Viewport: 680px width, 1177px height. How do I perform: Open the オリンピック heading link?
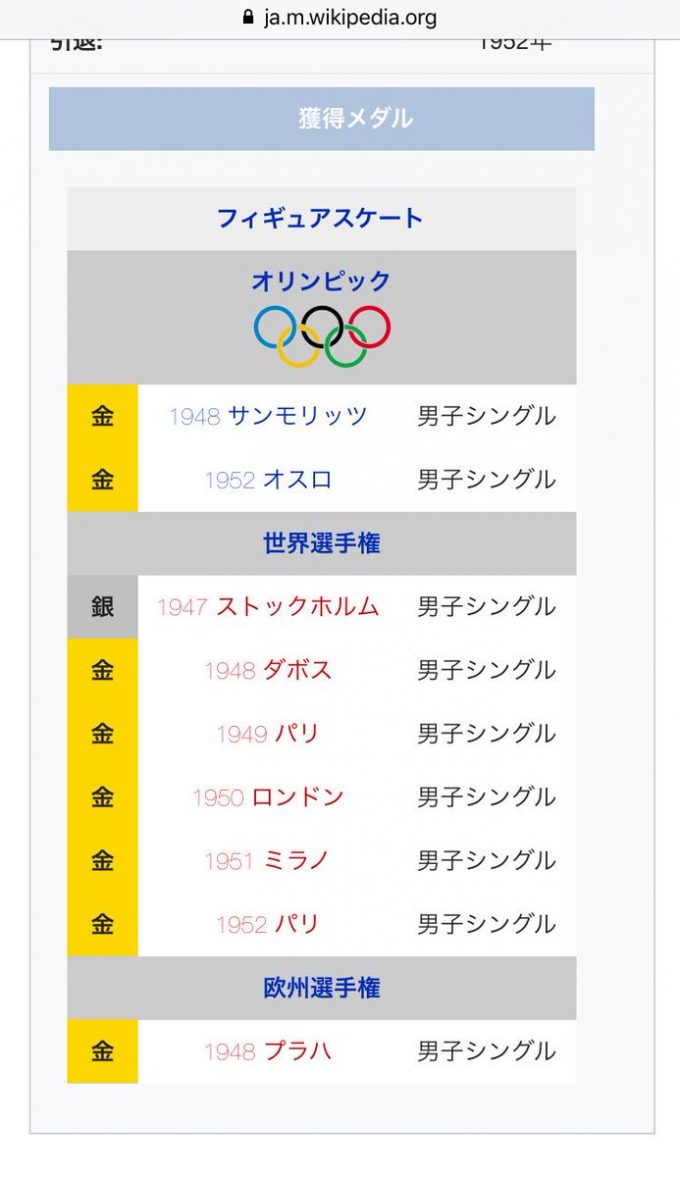click(x=321, y=281)
